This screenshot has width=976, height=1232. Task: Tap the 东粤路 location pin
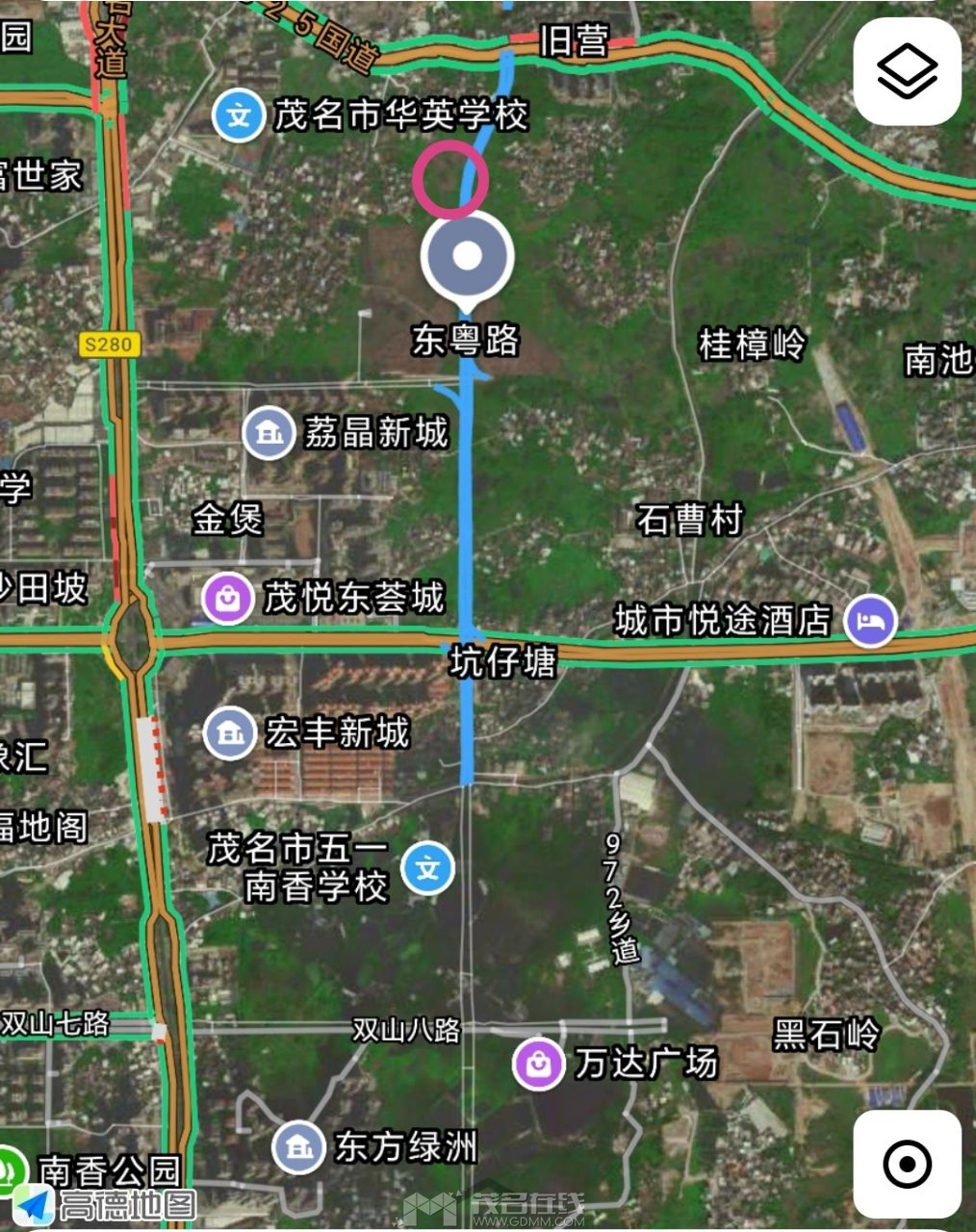coord(467,258)
